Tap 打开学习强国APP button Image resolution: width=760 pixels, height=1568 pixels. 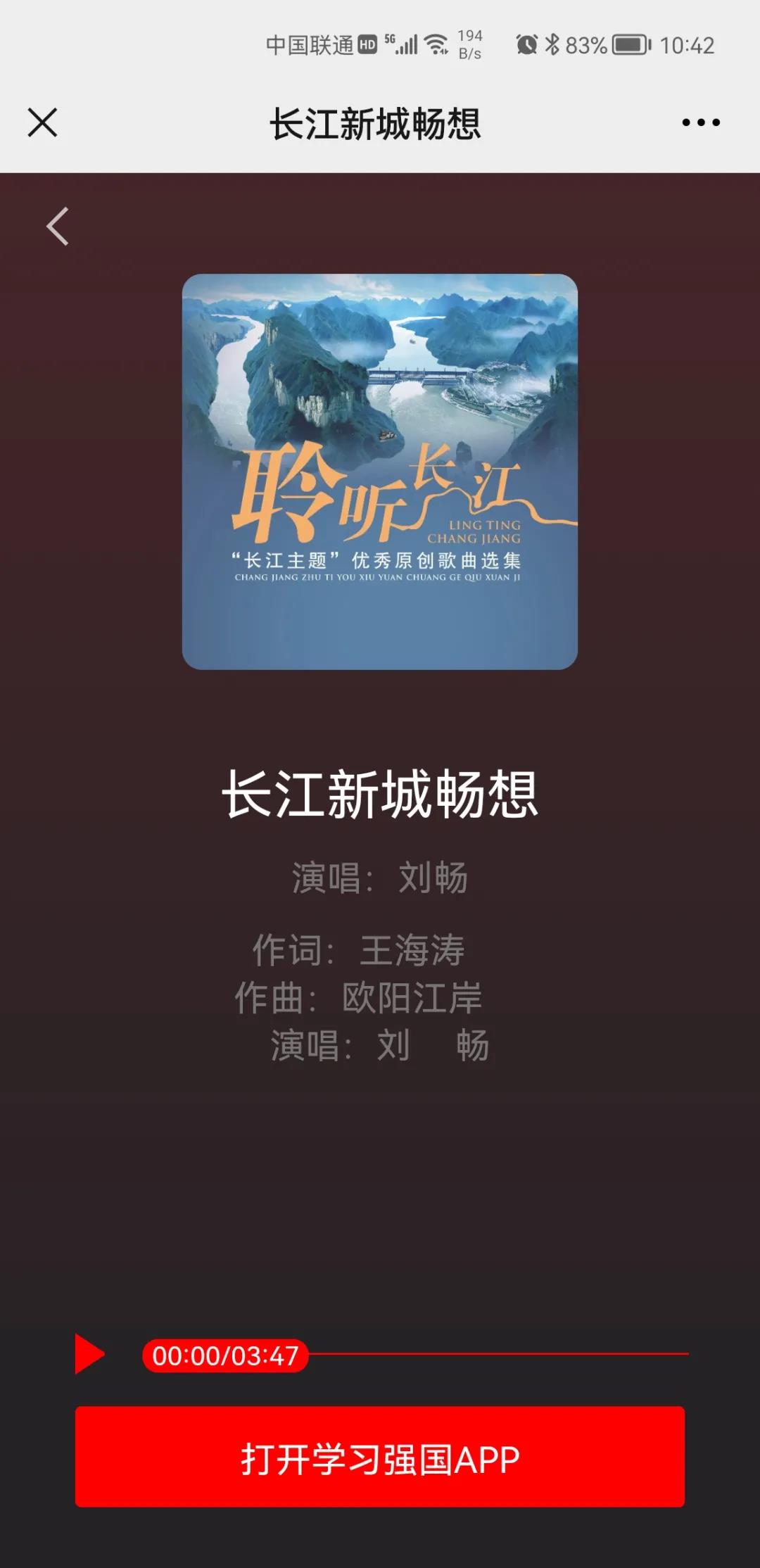(x=380, y=1456)
